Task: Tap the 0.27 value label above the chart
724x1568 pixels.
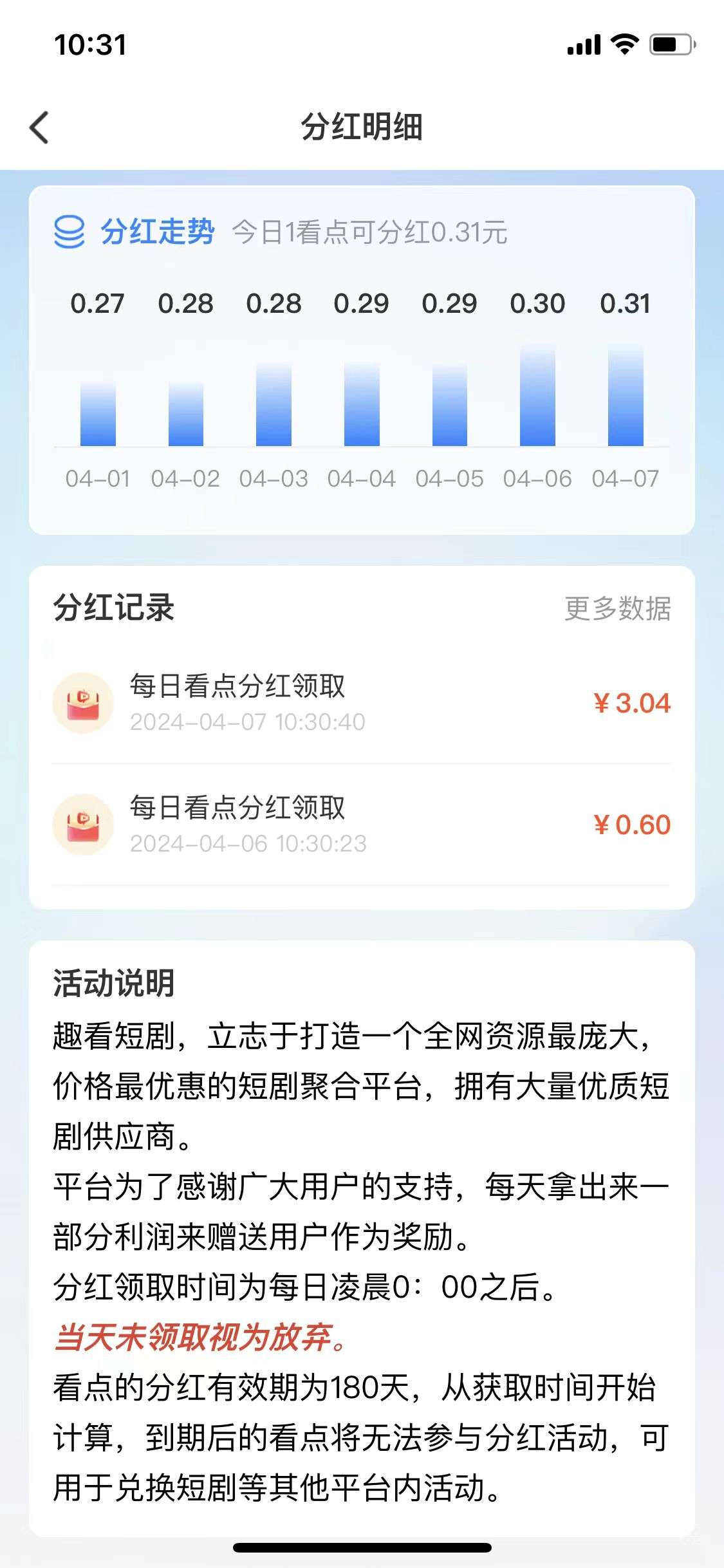Action: 97,303
